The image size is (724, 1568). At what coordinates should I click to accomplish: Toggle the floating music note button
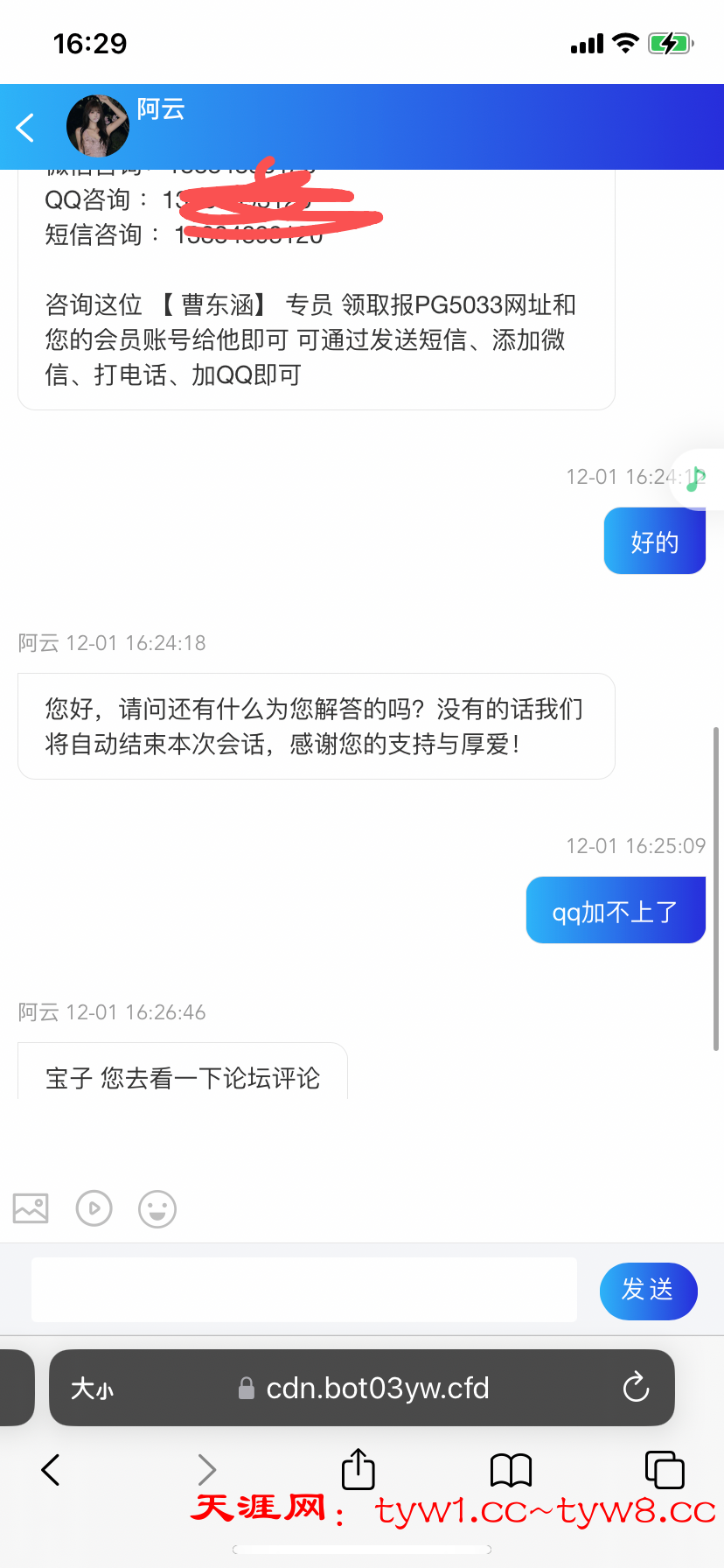(x=697, y=479)
